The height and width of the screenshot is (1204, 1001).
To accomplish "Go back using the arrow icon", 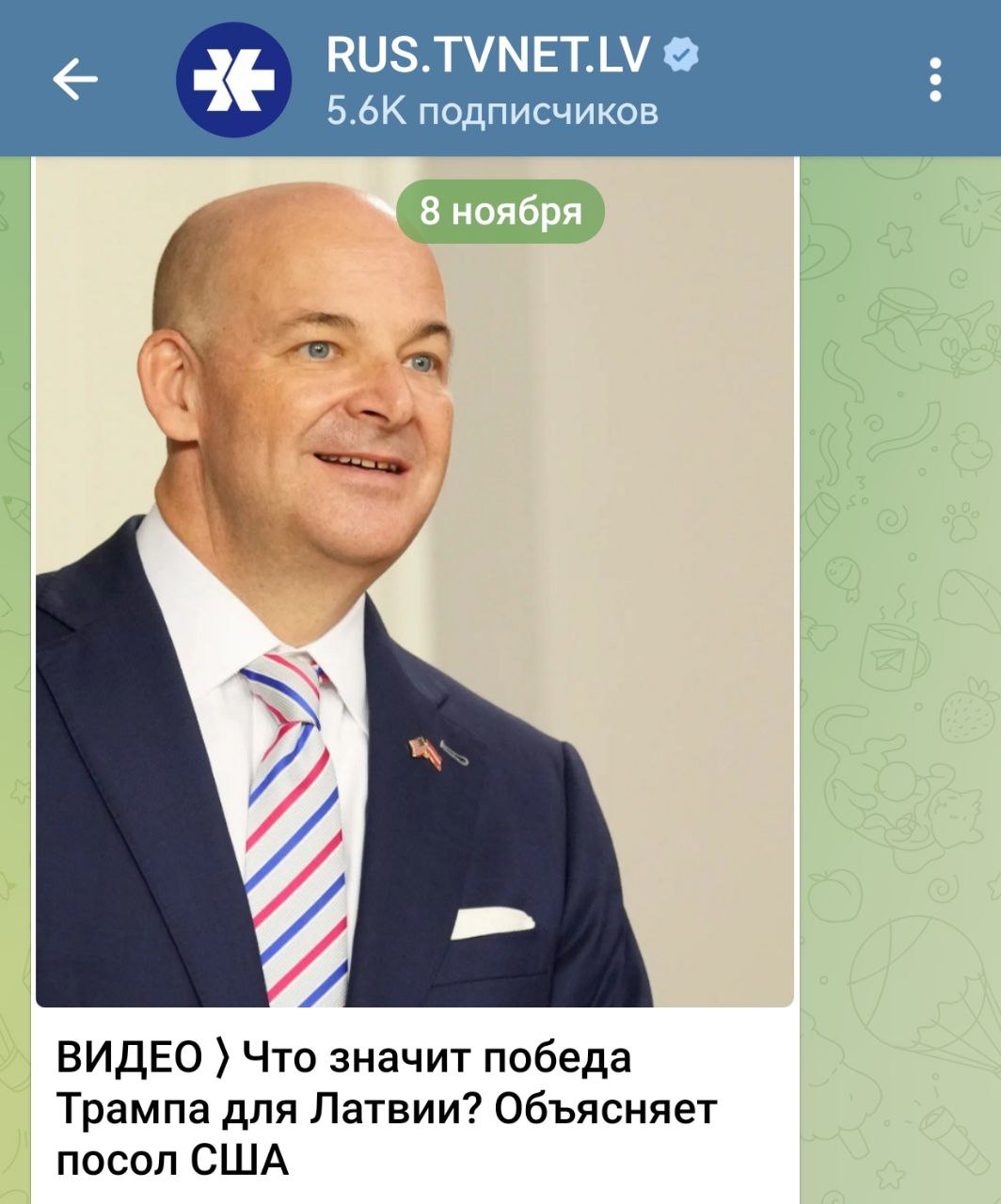I will point(75,79).
